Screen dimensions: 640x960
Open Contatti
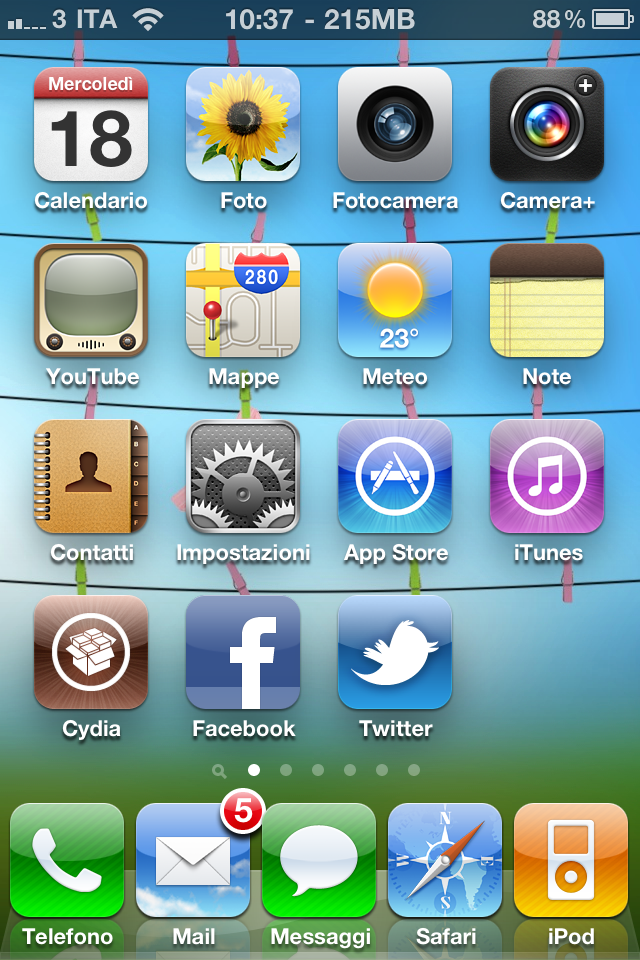click(91, 477)
